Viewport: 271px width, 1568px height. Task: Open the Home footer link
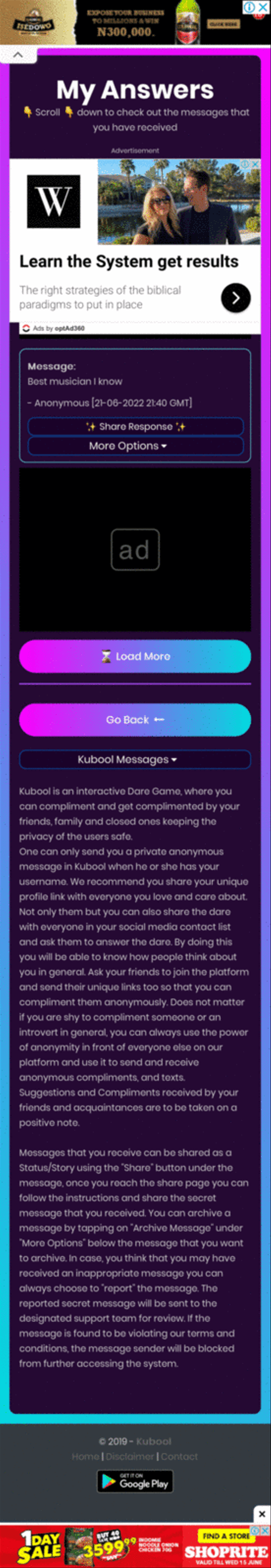(x=86, y=1456)
